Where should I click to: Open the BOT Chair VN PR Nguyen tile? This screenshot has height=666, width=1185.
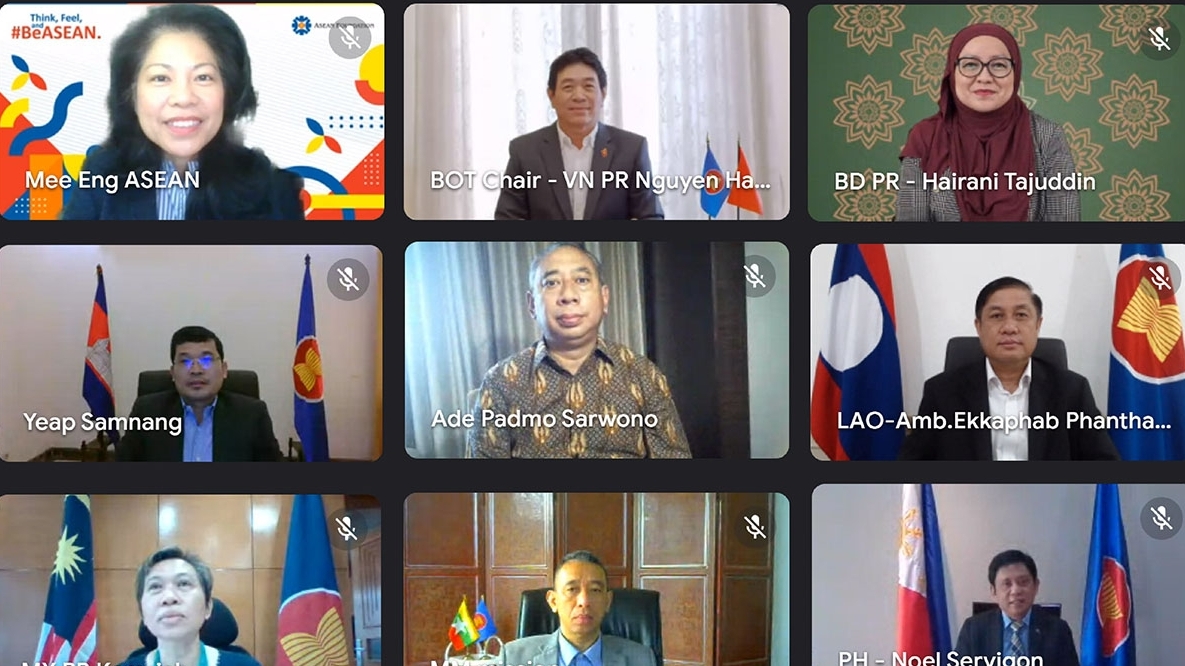click(x=596, y=110)
